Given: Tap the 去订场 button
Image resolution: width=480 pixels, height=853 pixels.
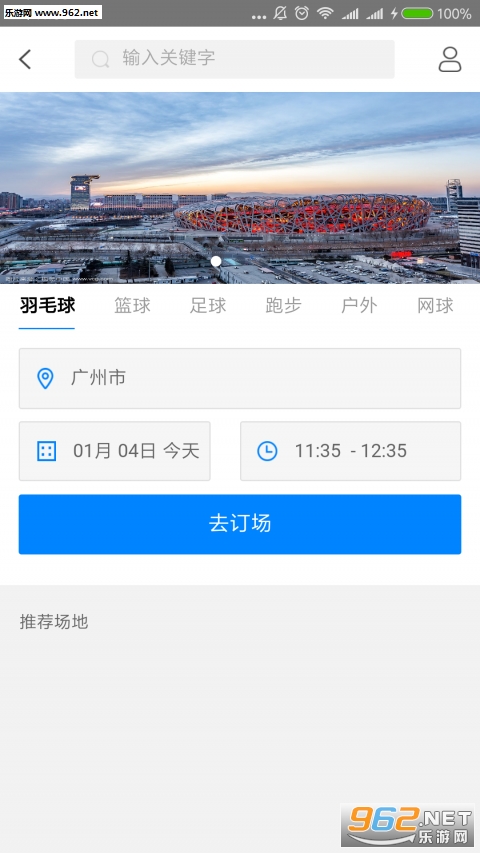Looking at the screenshot, I should (x=240, y=524).
